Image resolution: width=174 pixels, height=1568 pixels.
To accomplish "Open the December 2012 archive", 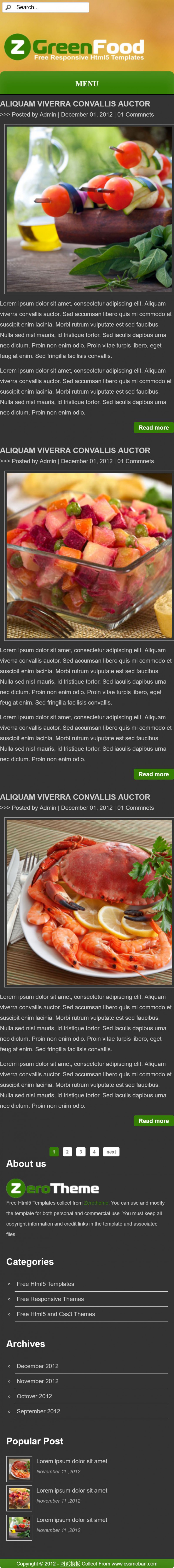I will pyautogui.click(x=38, y=1366).
